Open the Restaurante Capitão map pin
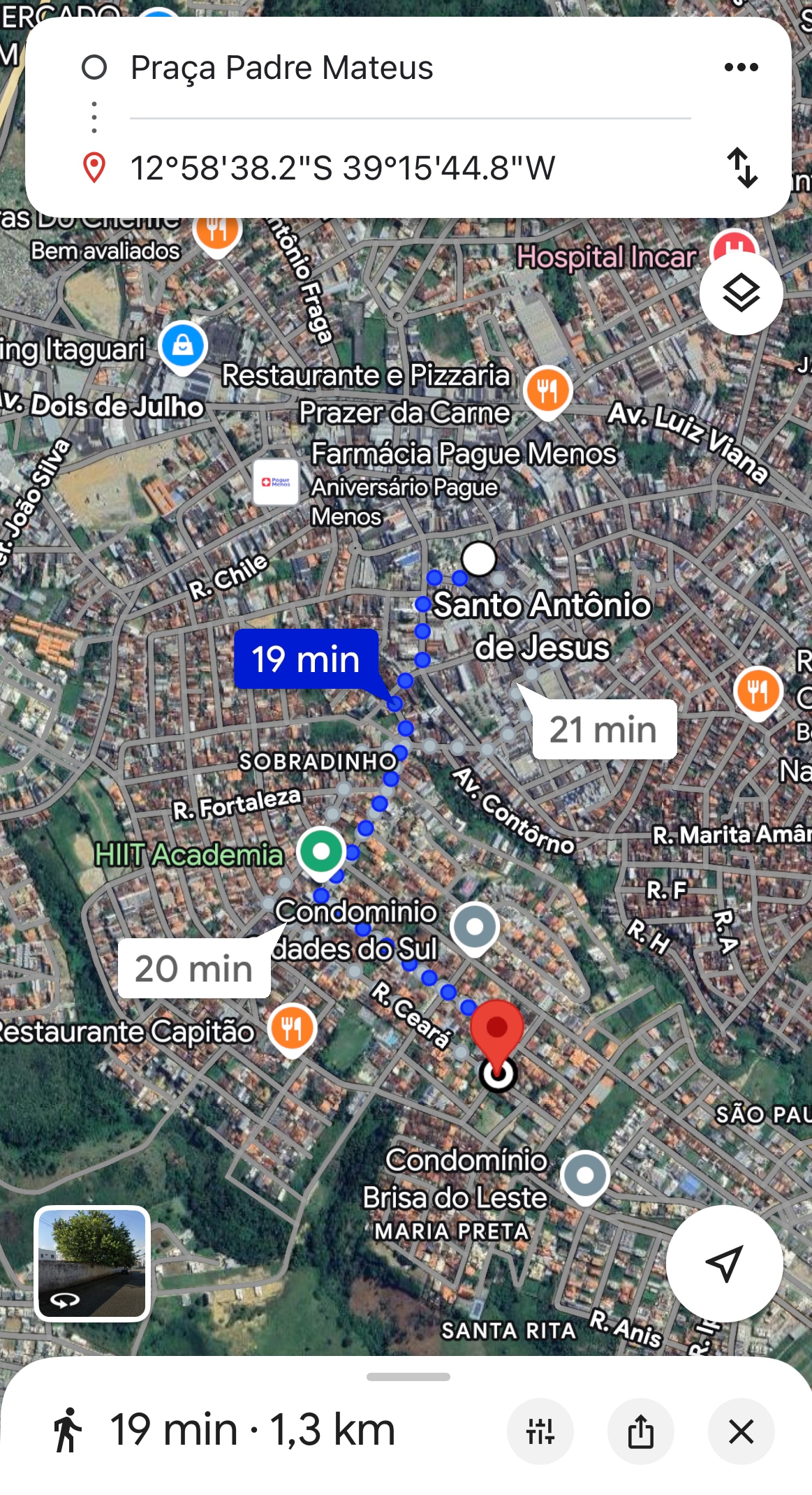Viewport: 812px width, 1495px height. click(x=292, y=1028)
